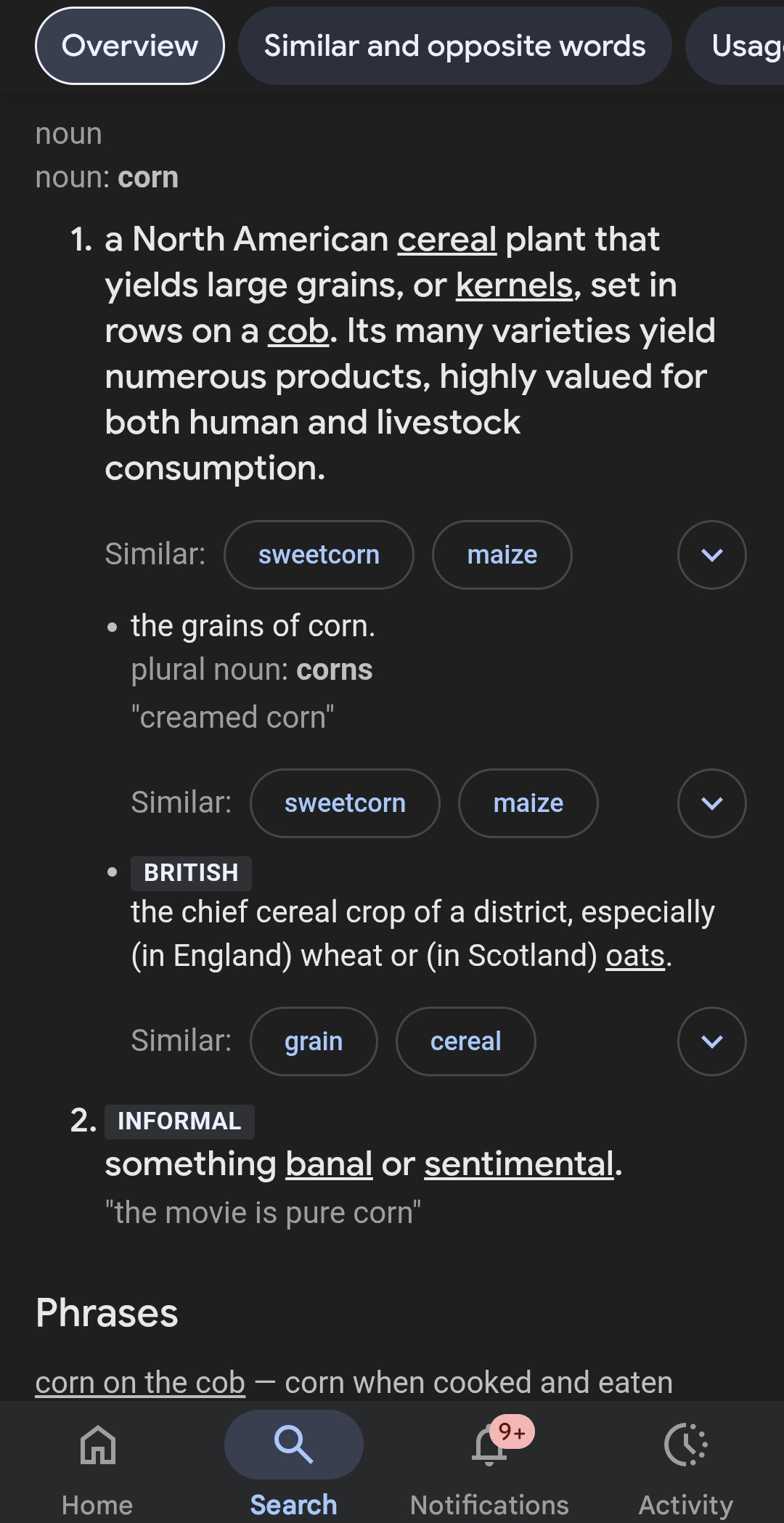Expand similar words beside grain and cereal
The width and height of the screenshot is (784, 1523).
[x=712, y=1041]
